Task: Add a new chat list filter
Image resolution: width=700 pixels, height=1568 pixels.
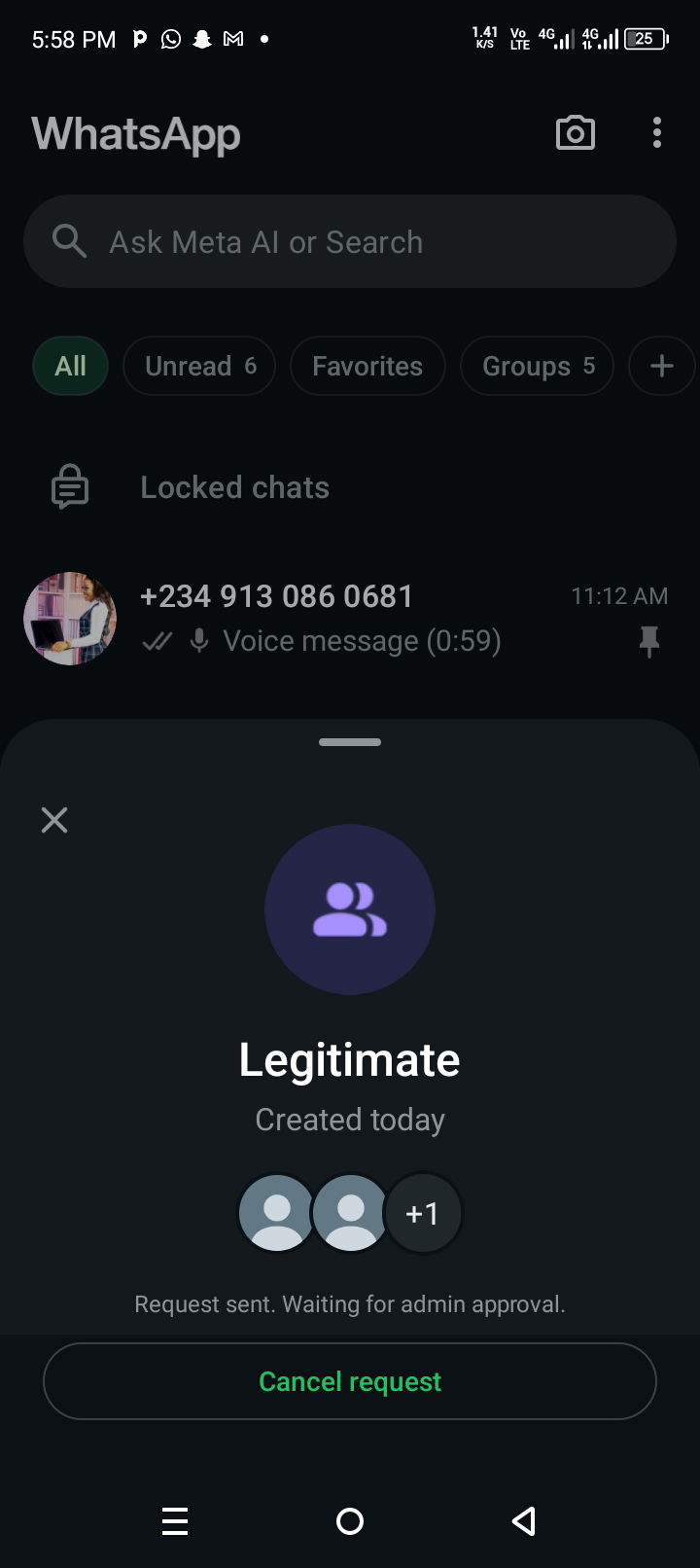Action: tap(661, 366)
